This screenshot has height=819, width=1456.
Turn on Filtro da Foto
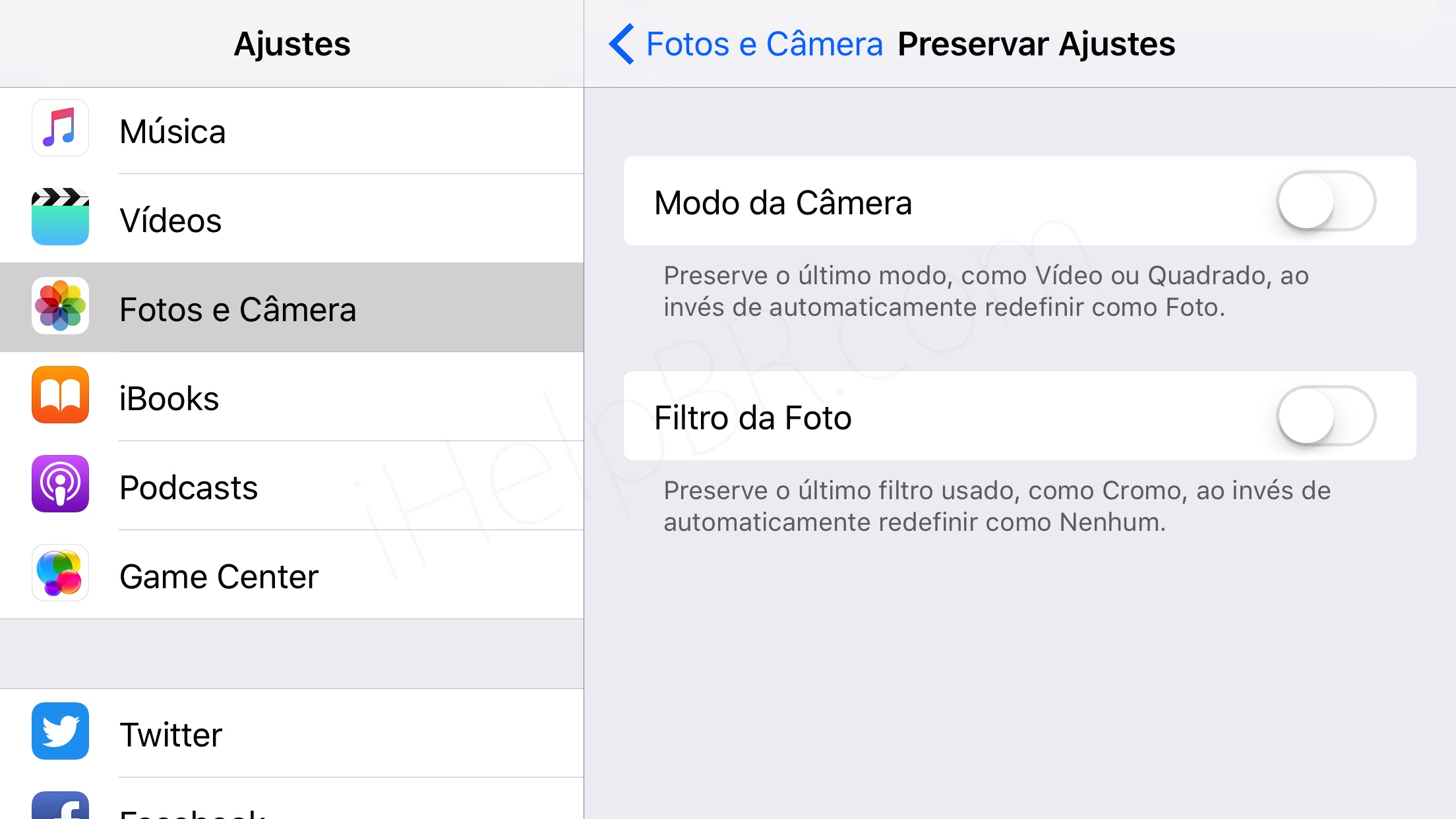click(1326, 416)
